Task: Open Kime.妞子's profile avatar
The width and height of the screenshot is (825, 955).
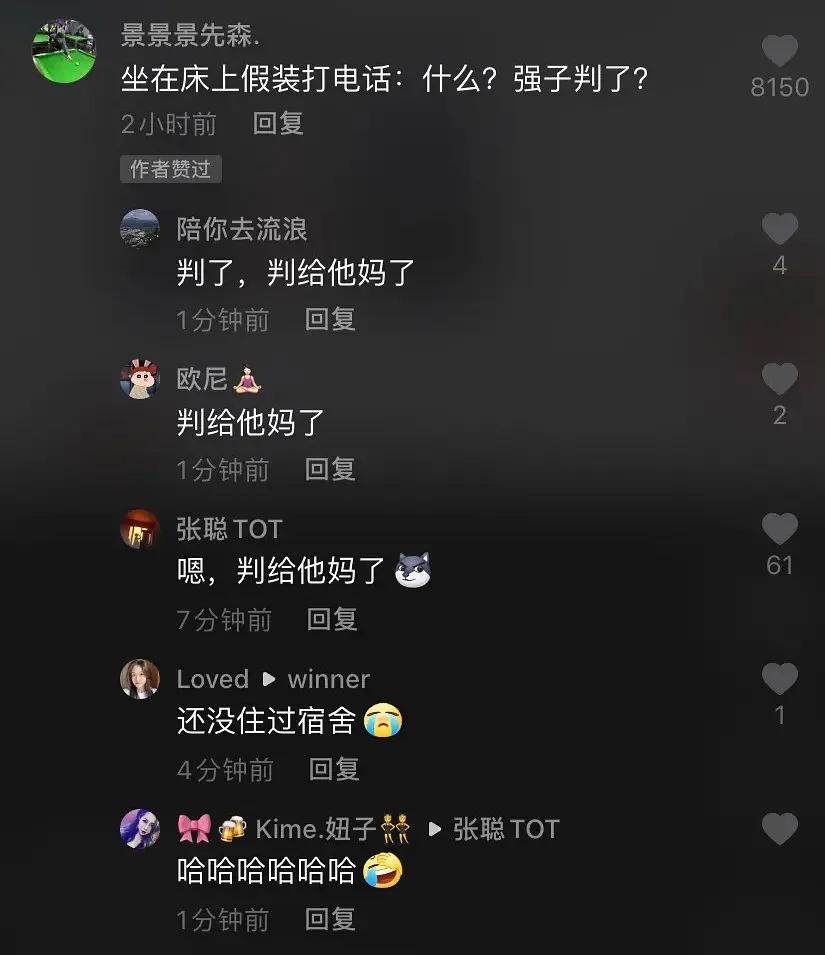Action: pos(140,828)
